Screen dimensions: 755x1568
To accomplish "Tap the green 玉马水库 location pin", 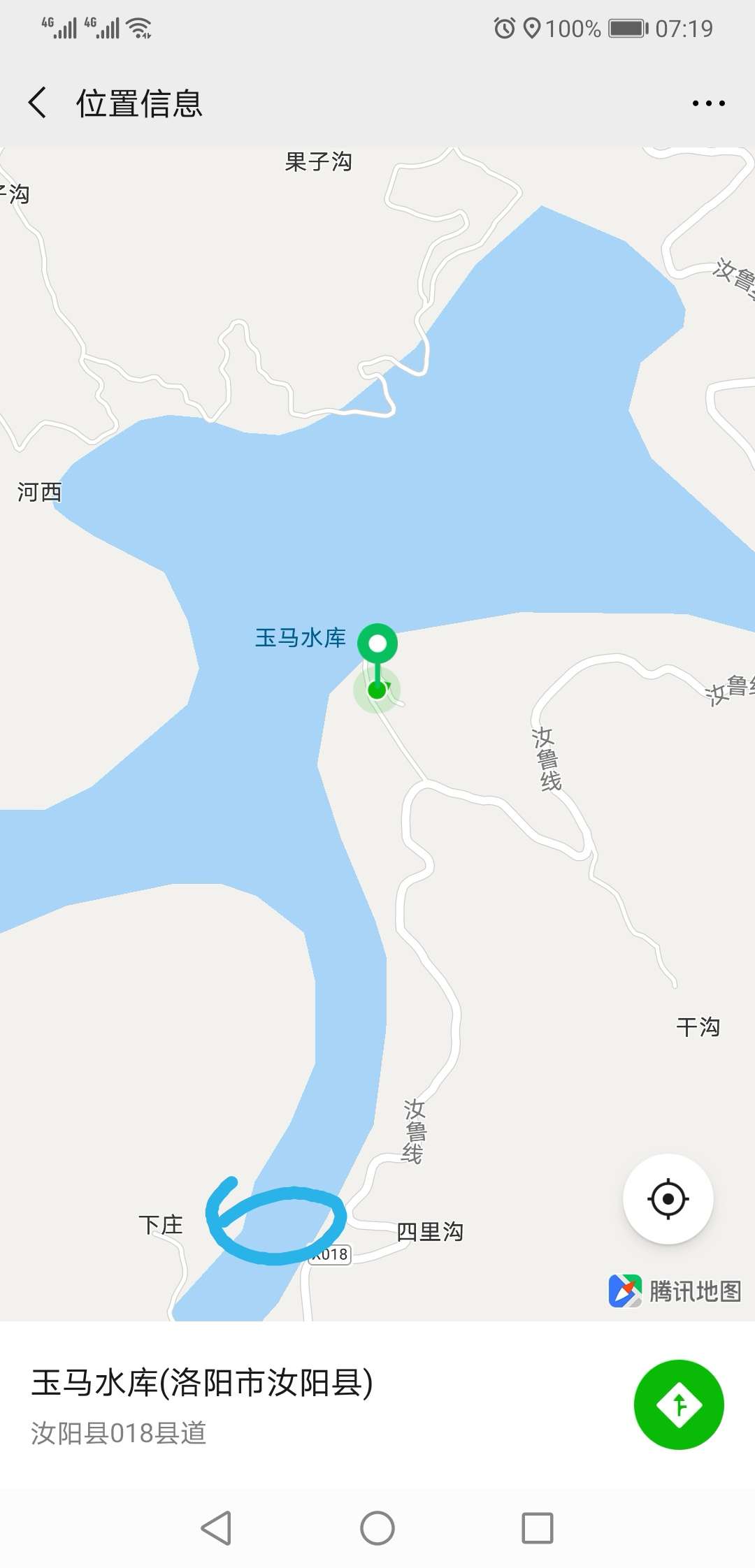I will pyautogui.click(x=377, y=645).
